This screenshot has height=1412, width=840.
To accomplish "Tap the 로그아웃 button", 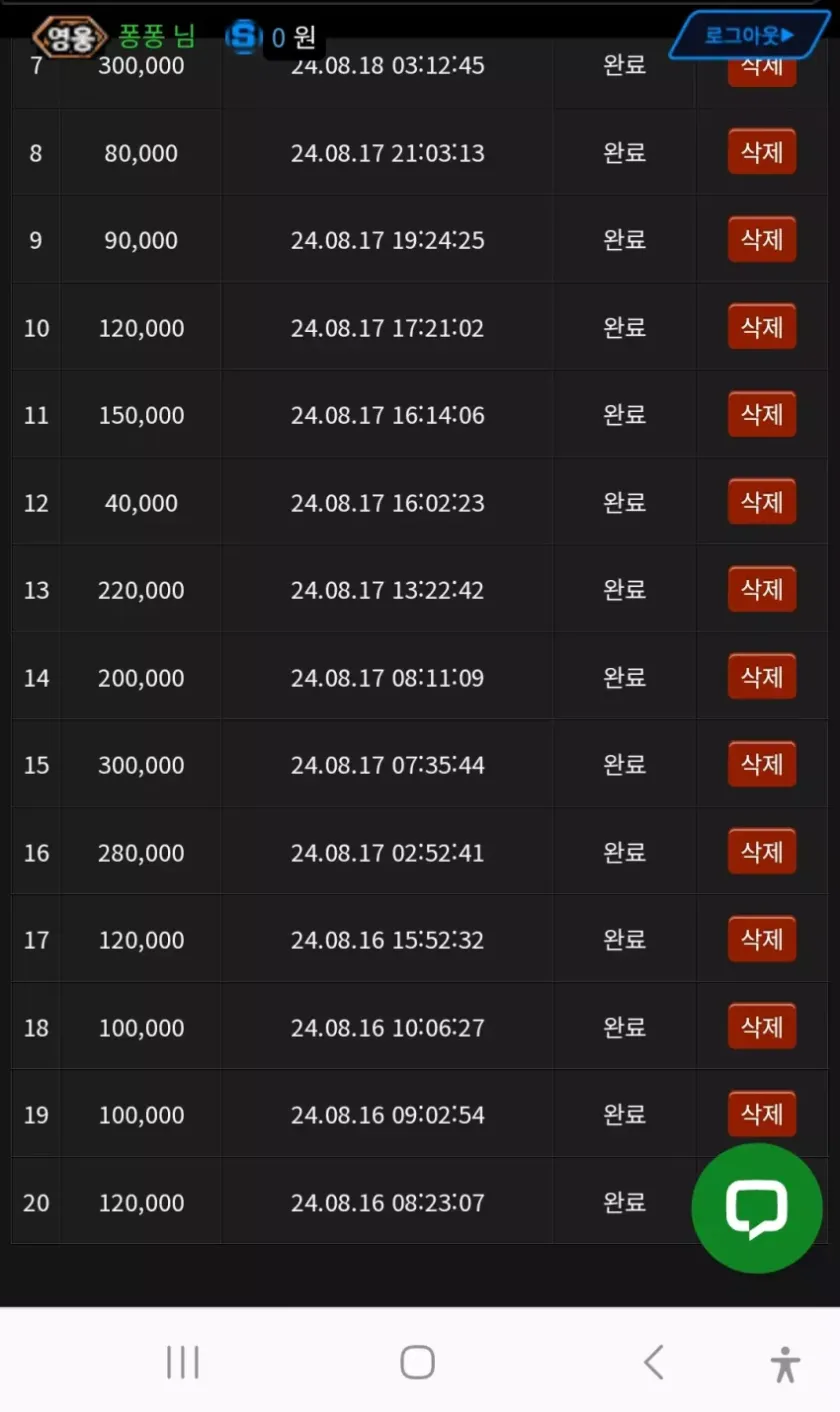I will (748, 35).
